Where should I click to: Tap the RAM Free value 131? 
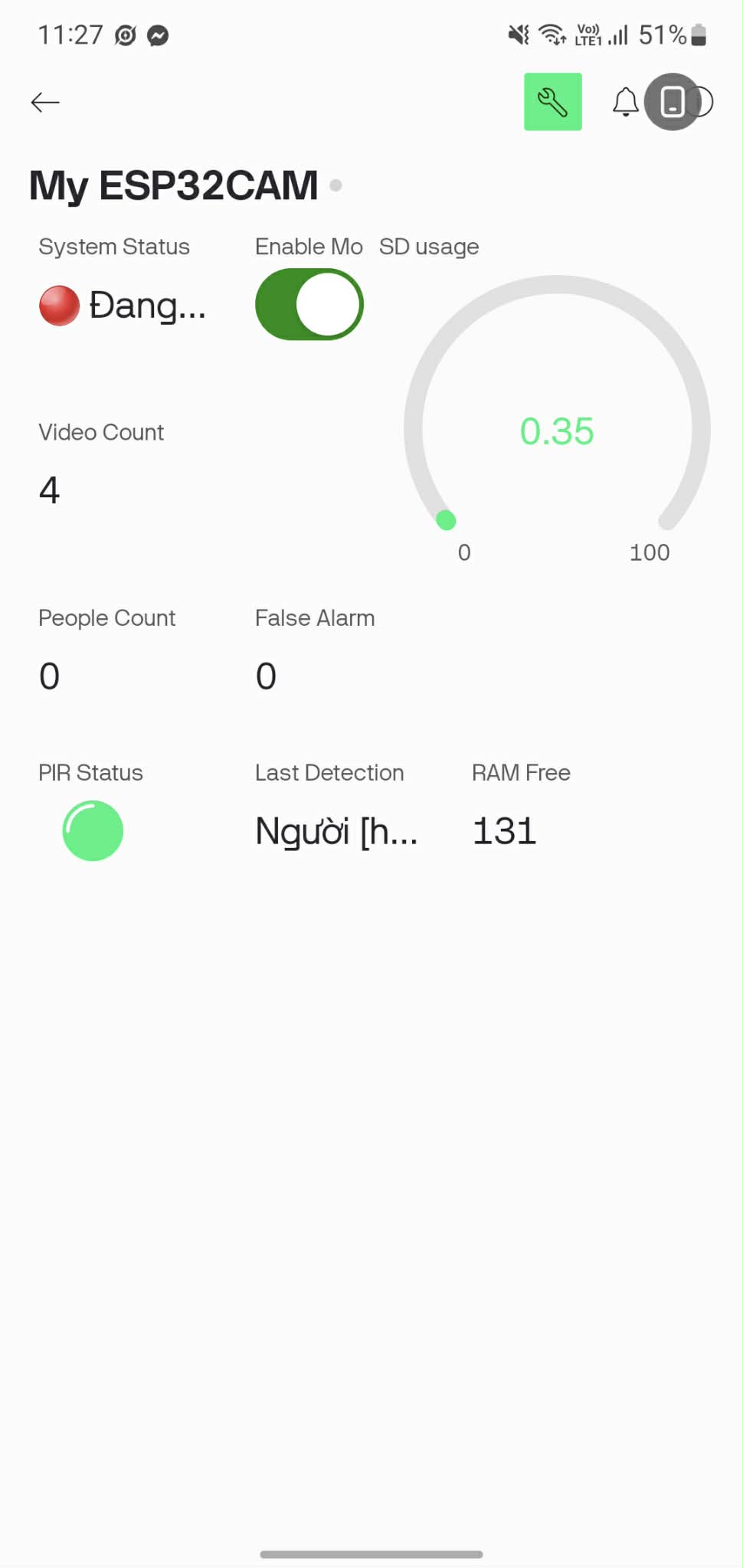[x=503, y=830]
